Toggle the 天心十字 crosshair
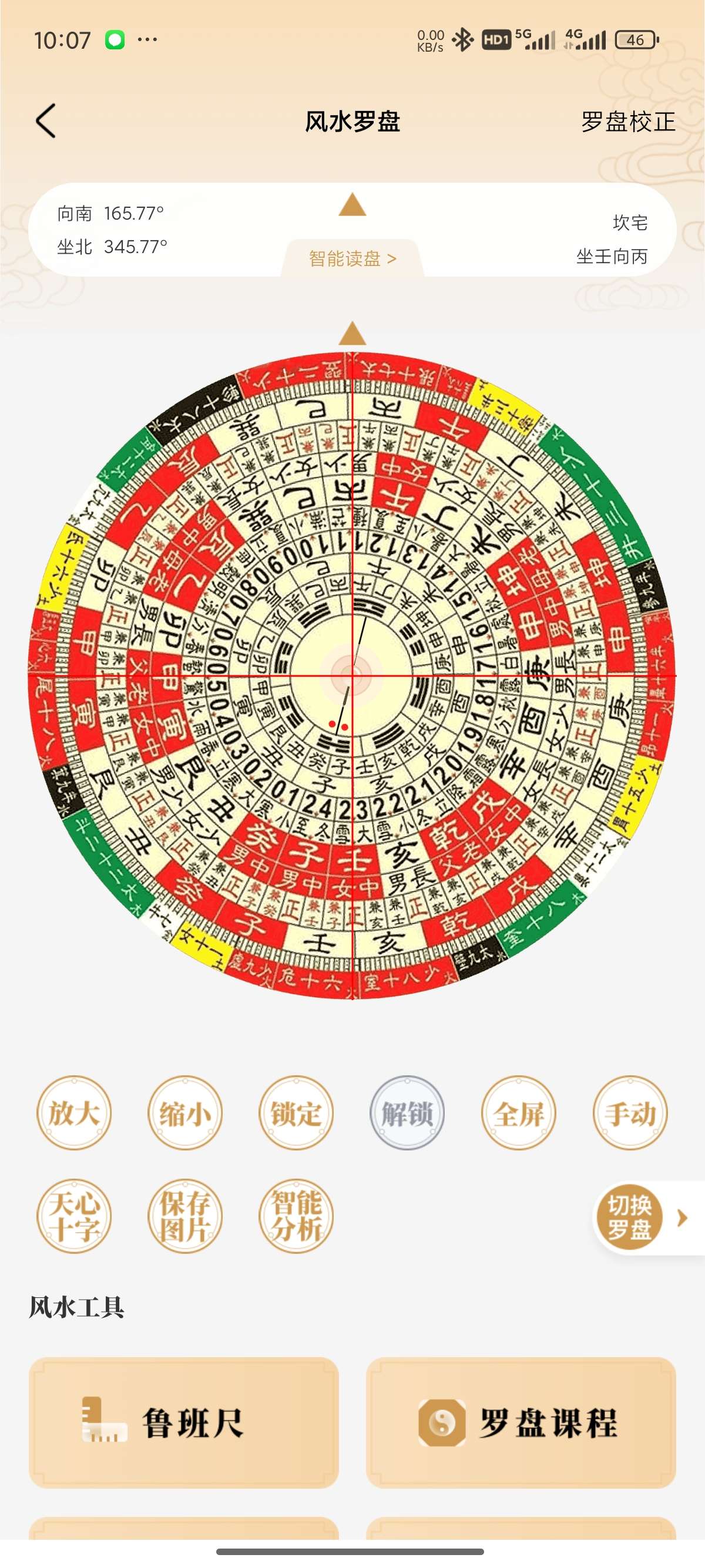705x1568 pixels. 73,1216
